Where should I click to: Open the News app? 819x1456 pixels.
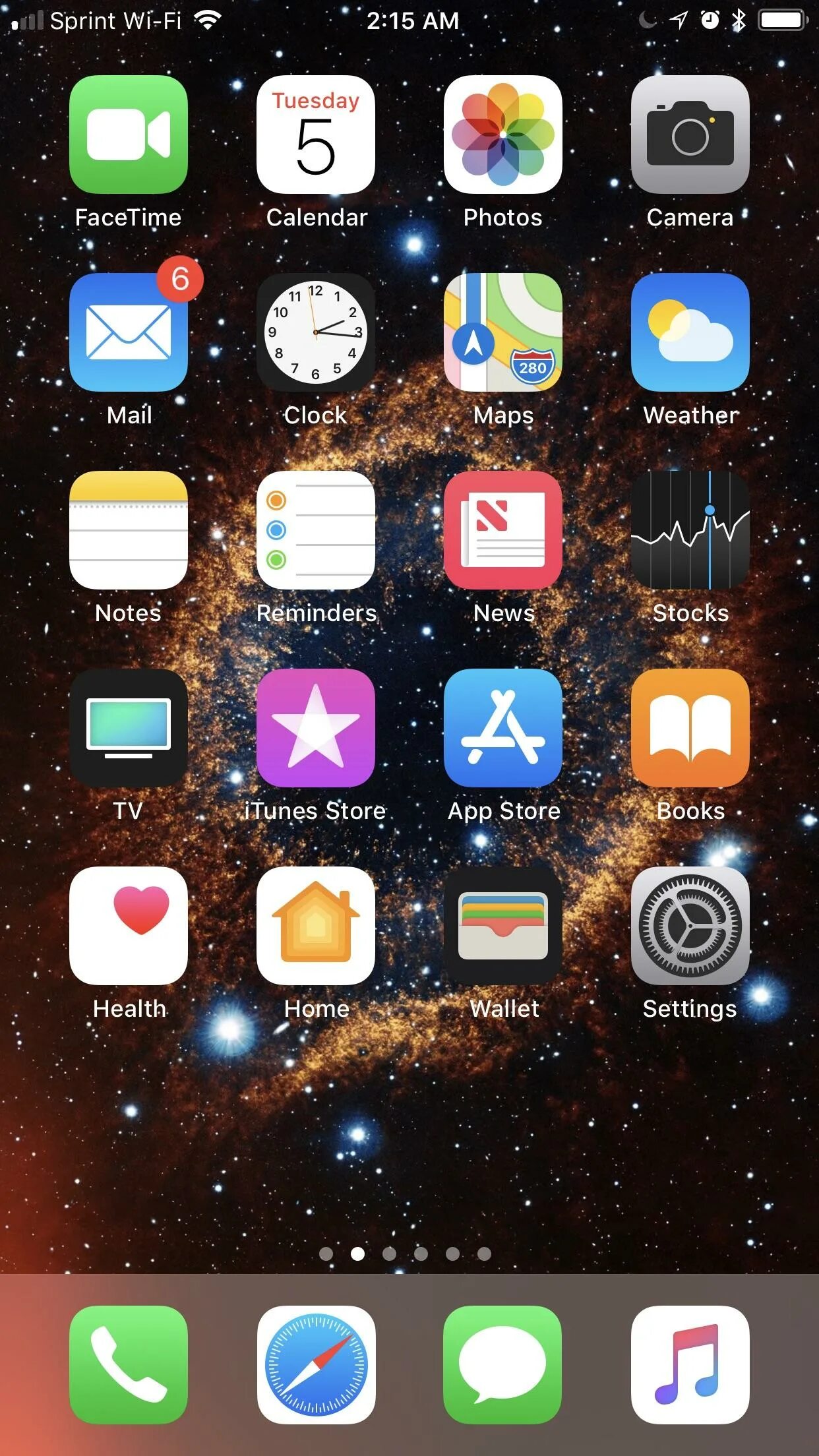click(x=503, y=530)
